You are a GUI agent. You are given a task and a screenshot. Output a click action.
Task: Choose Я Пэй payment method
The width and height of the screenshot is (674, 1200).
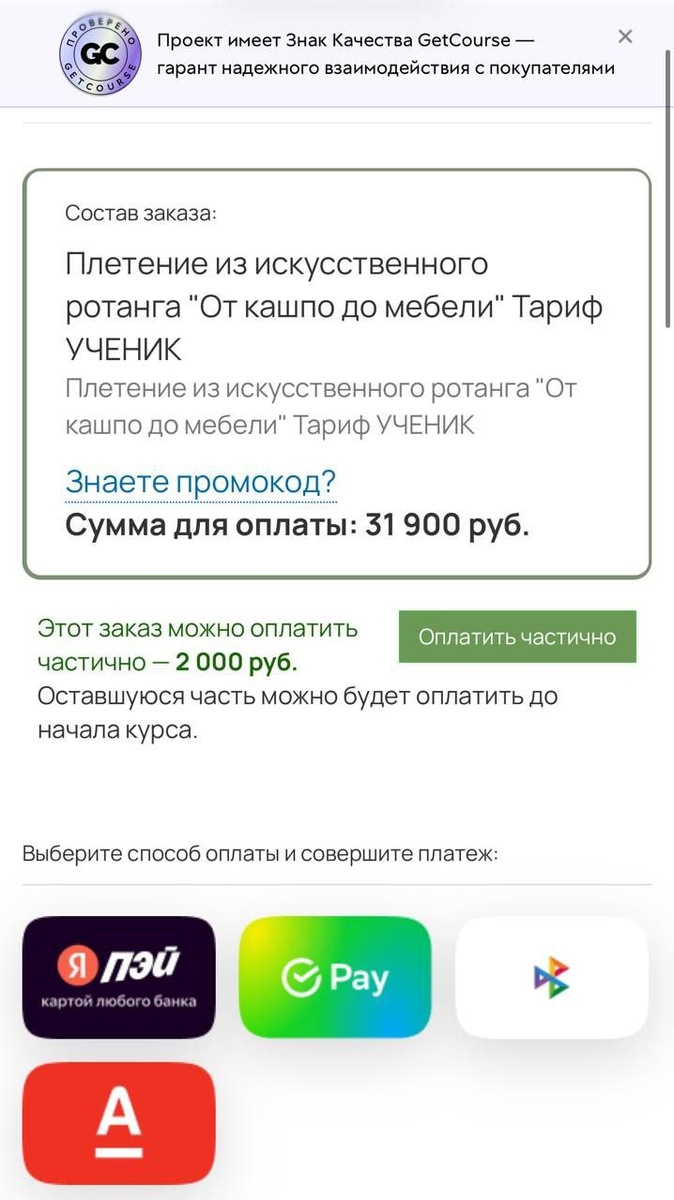(119, 977)
